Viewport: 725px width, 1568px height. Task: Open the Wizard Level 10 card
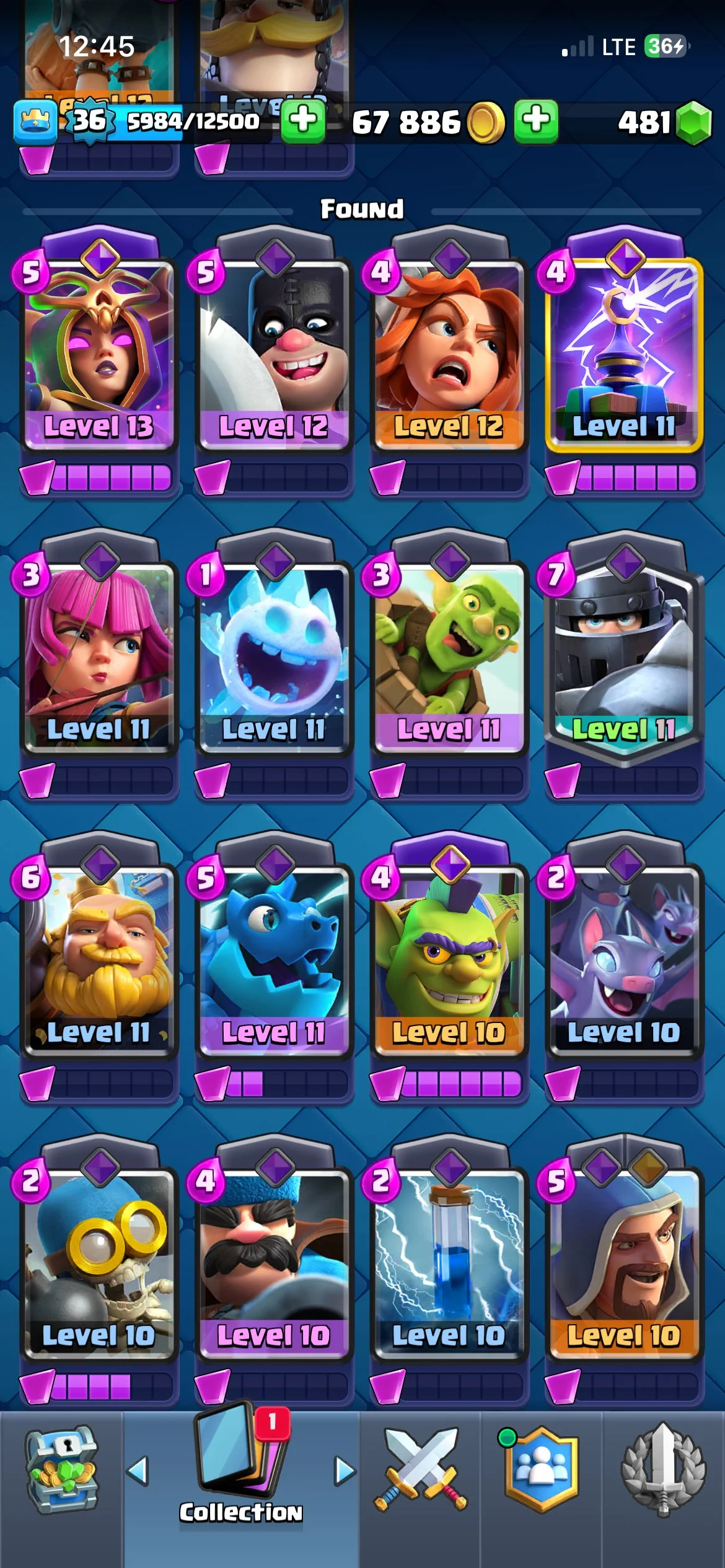click(624, 1263)
